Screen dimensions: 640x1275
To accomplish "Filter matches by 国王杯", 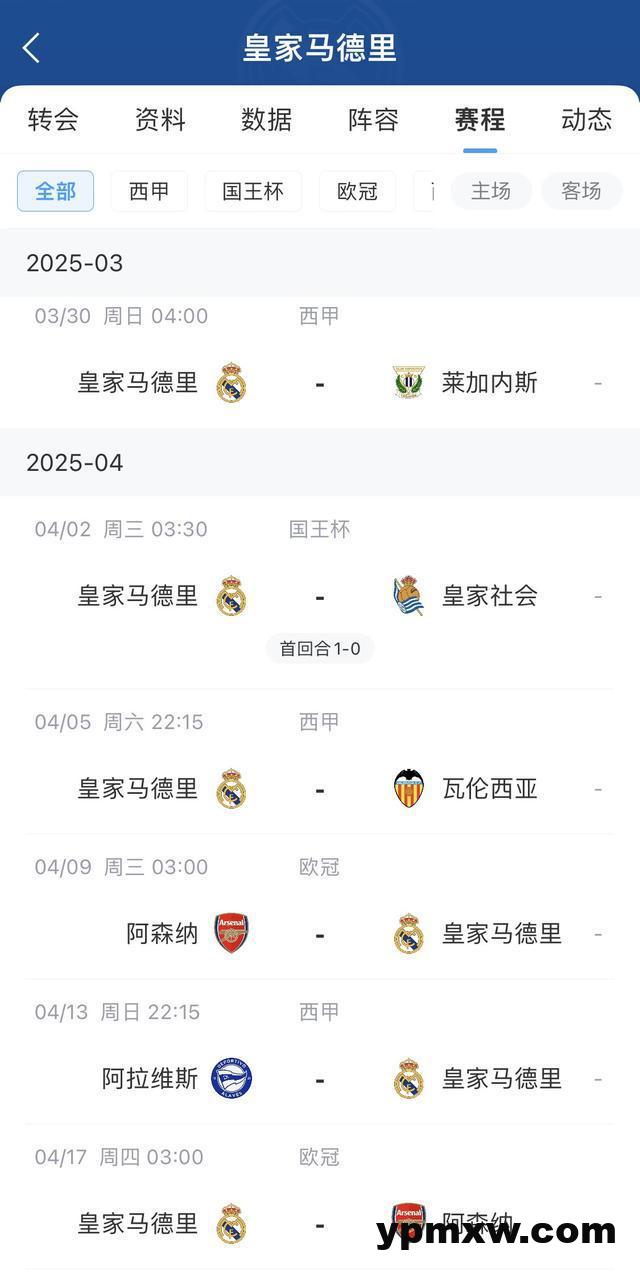I will pyautogui.click(x=253, y=191).
